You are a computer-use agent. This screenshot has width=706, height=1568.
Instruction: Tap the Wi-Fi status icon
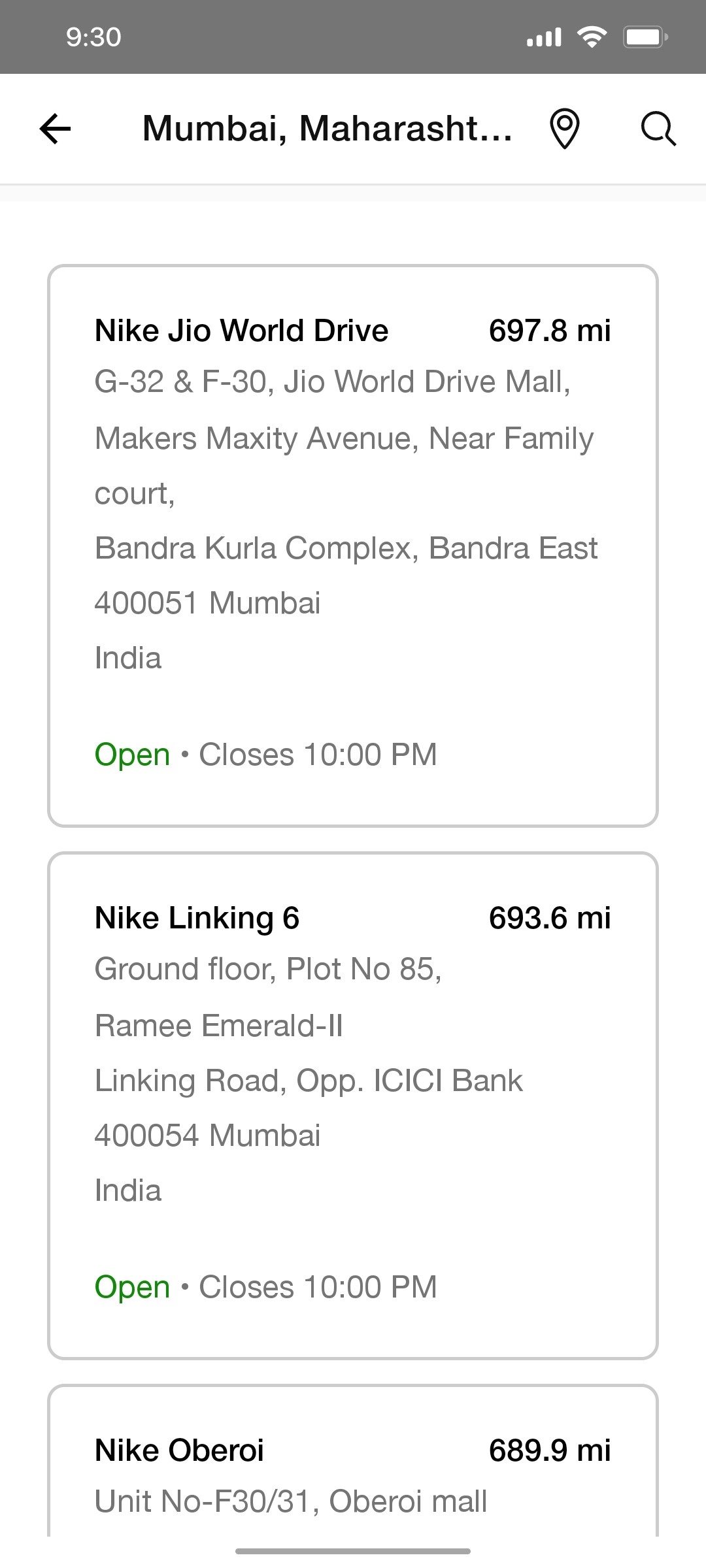pos(590,37)
